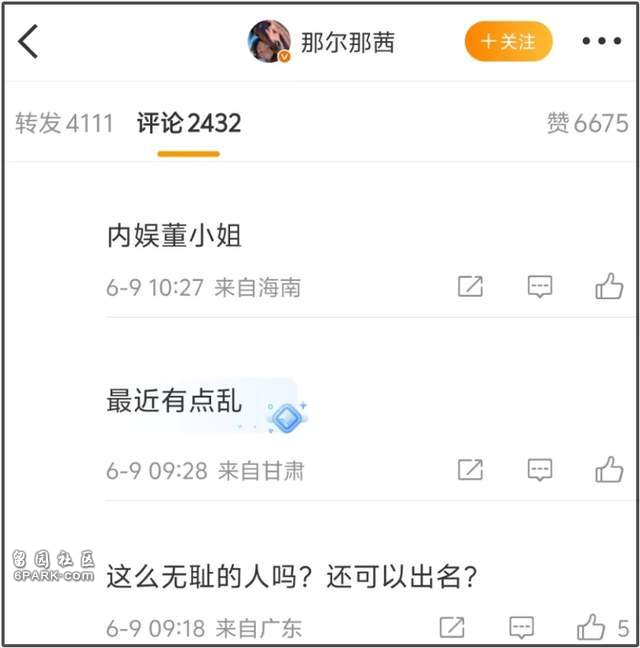Like the comment 最近有点乱
This screenshot has width=640, height=648.
point(609,469)
